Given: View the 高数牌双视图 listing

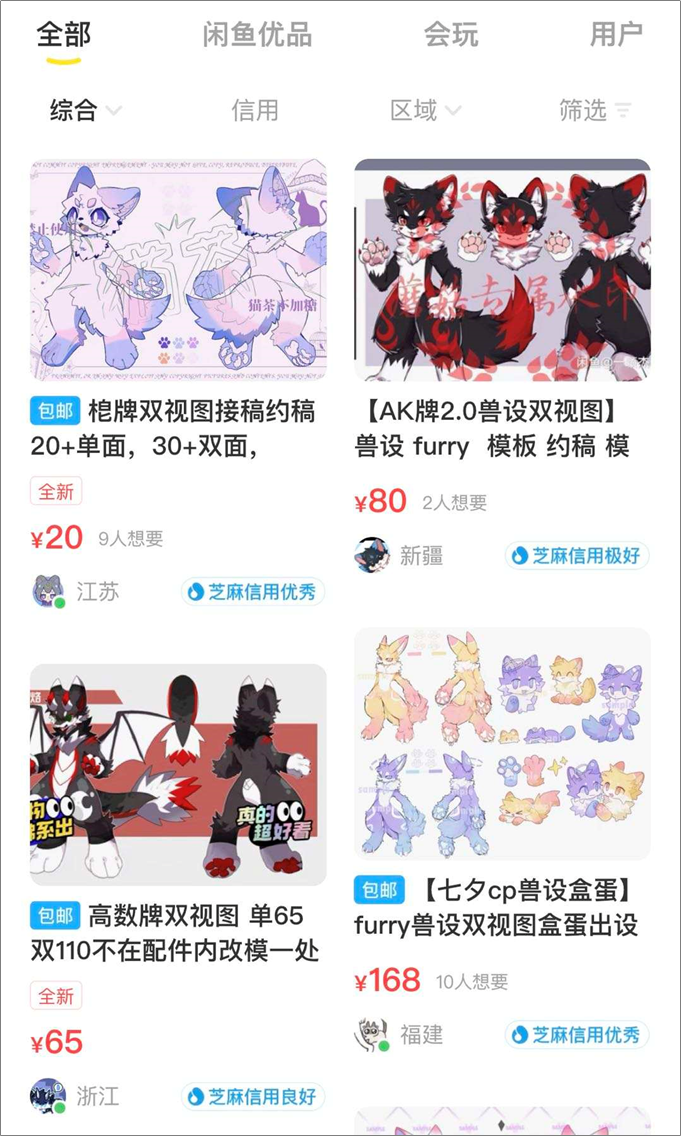Looking at the screenshot, I should tap(178, 775).
